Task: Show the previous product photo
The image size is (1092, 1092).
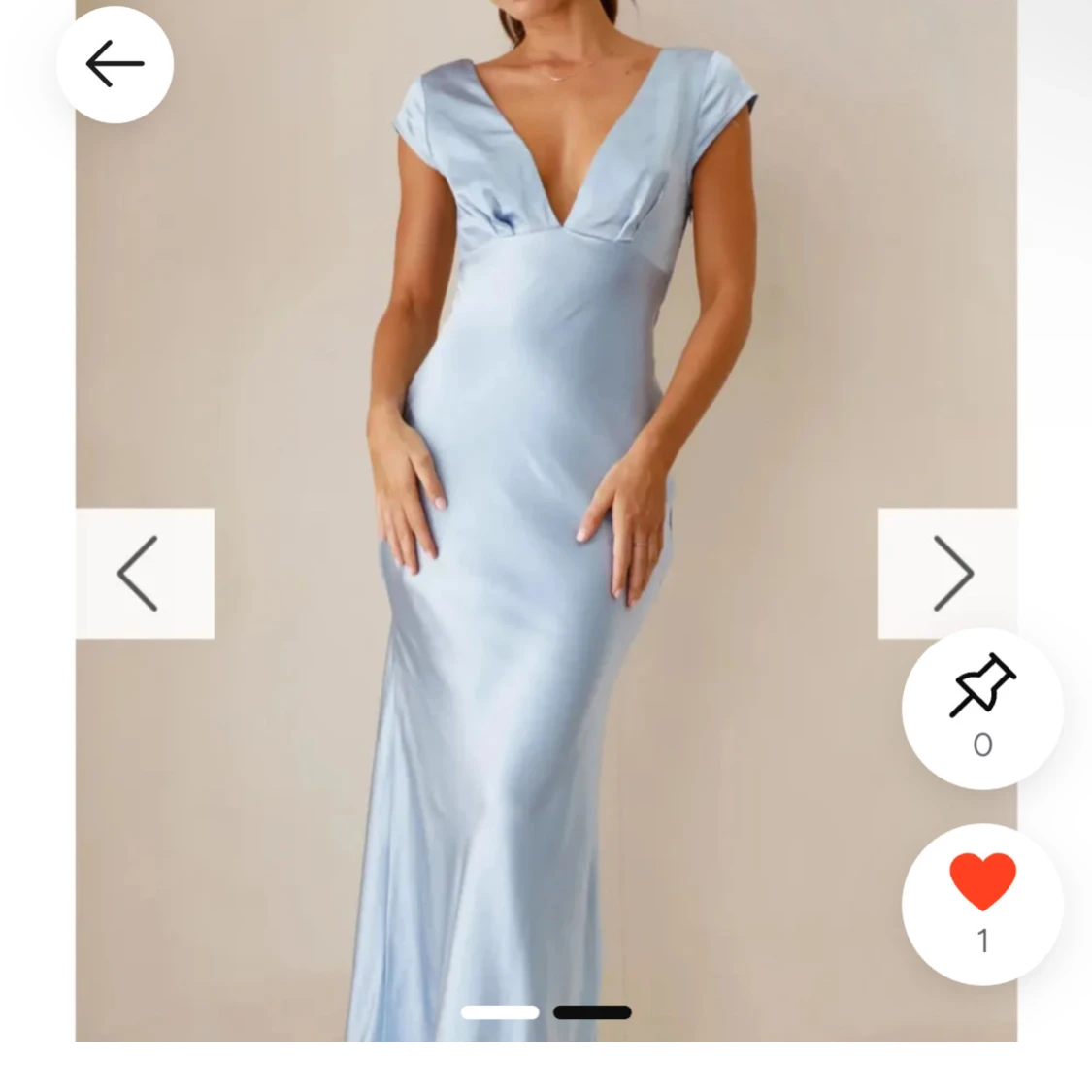Action: click(x=144, y=573)
